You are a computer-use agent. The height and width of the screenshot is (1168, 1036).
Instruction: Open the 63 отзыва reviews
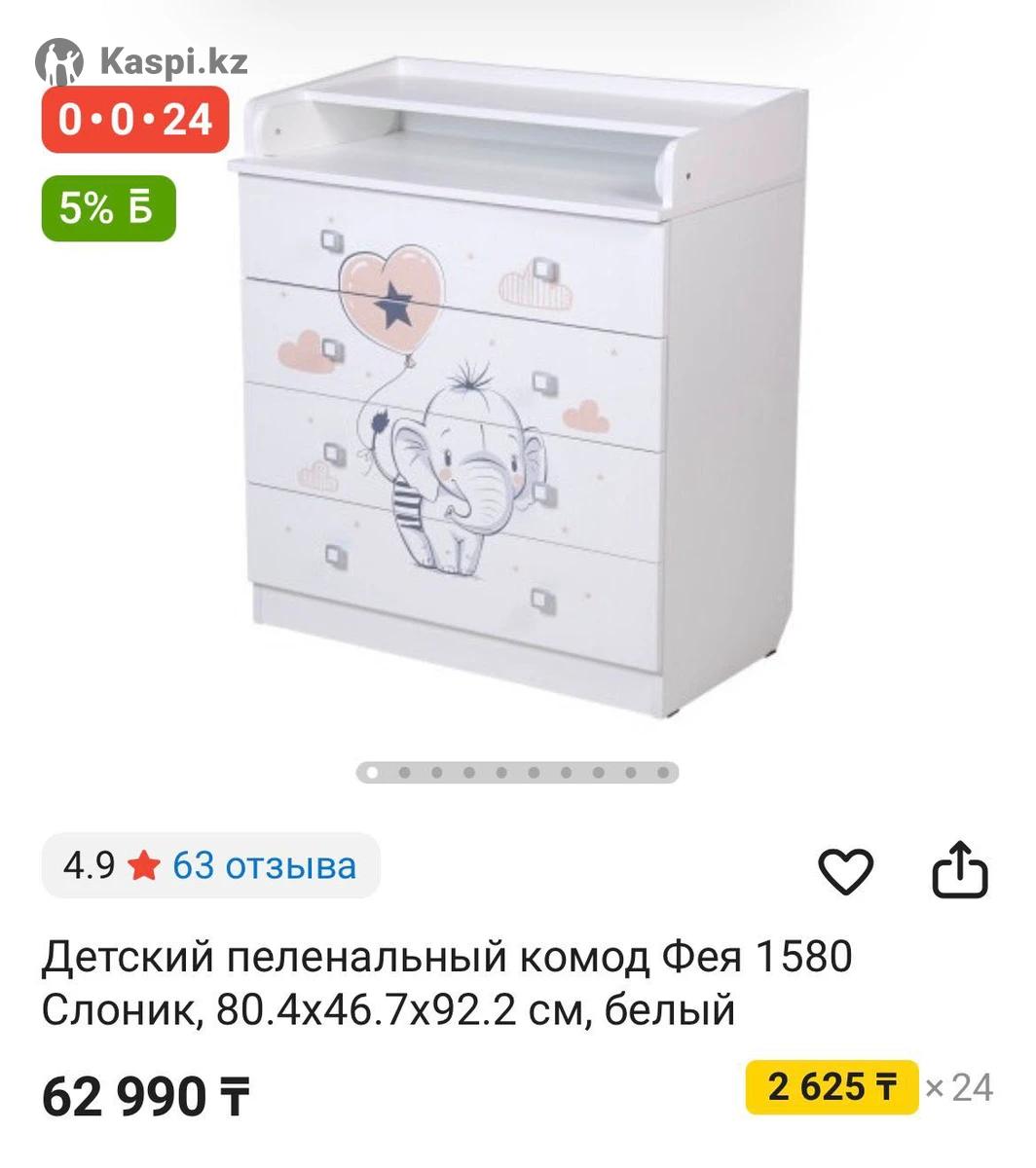tap(264, 865)
